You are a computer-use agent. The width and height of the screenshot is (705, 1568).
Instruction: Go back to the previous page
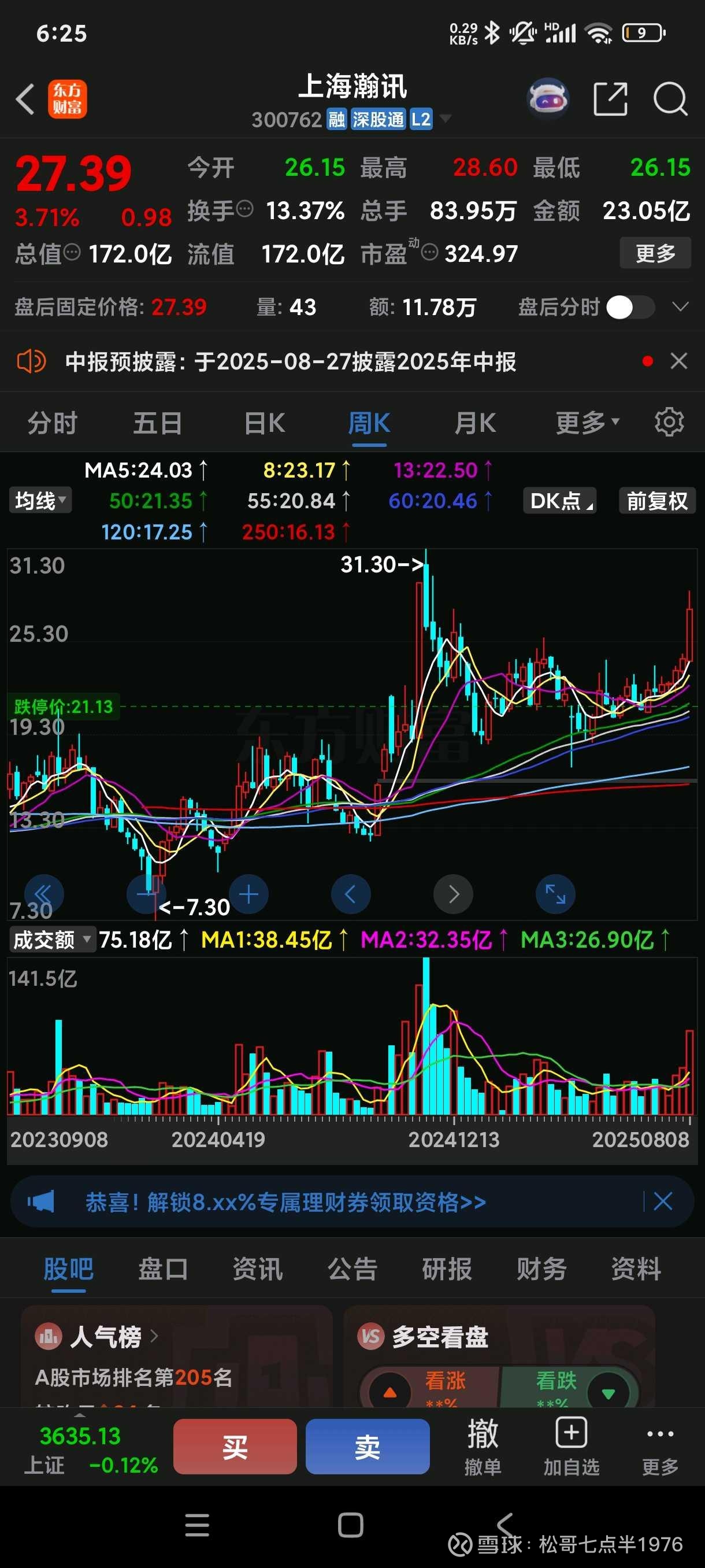[25, 99]
